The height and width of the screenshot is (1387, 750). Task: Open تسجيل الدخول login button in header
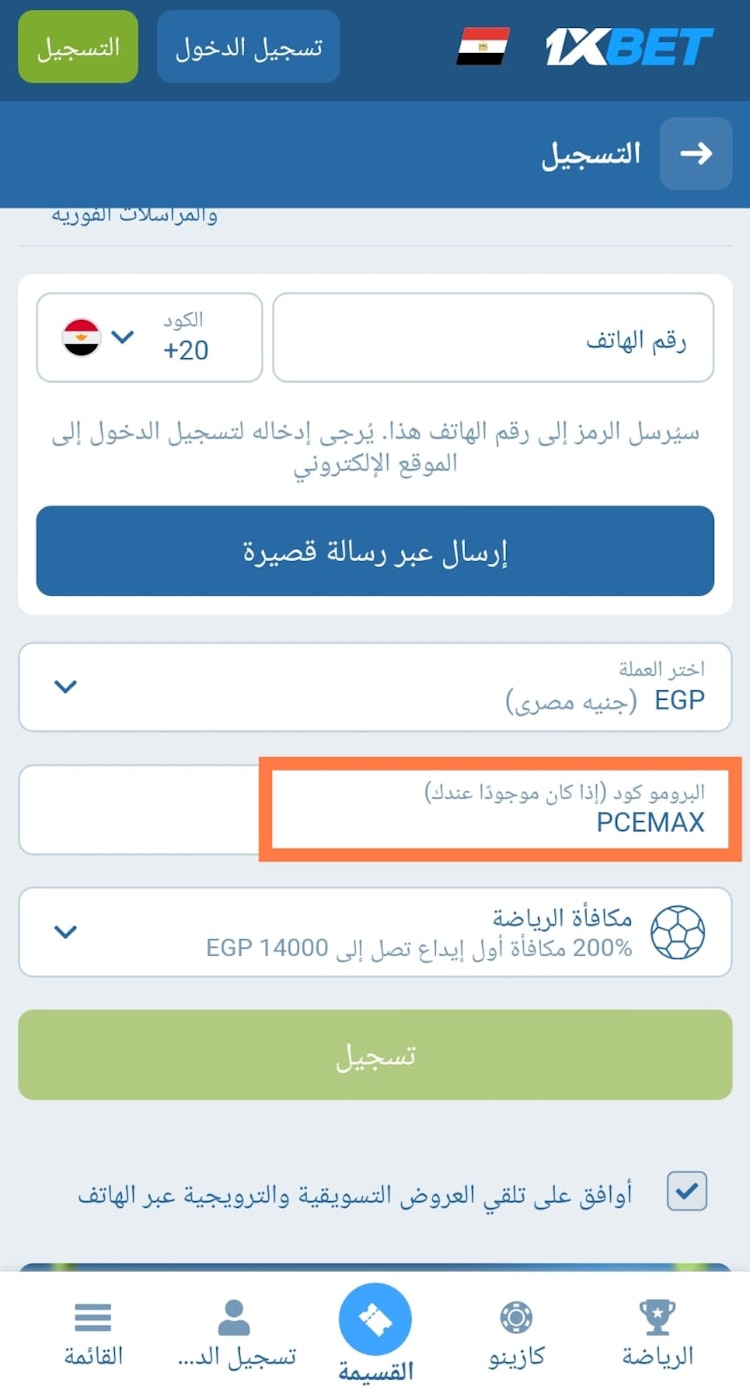248,47
